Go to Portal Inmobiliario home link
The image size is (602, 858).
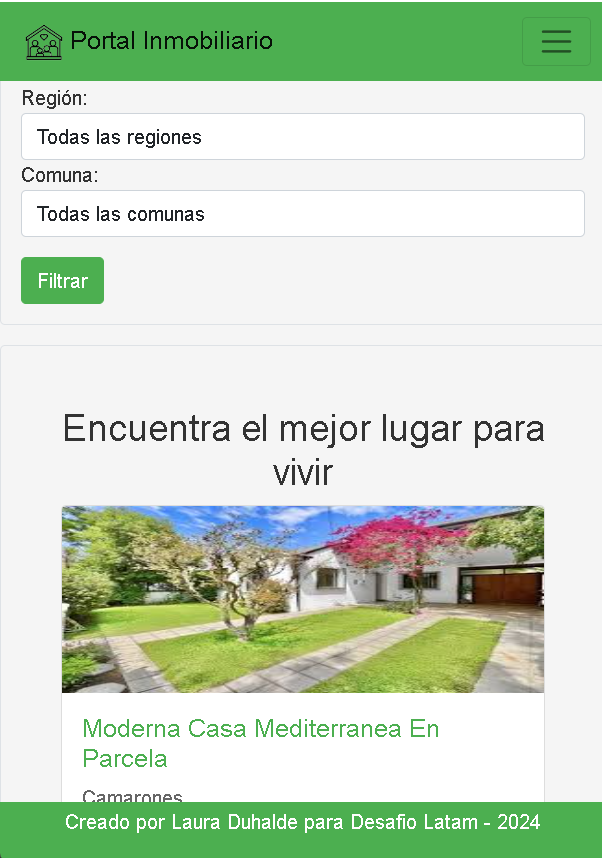click(x=150, y=41)
